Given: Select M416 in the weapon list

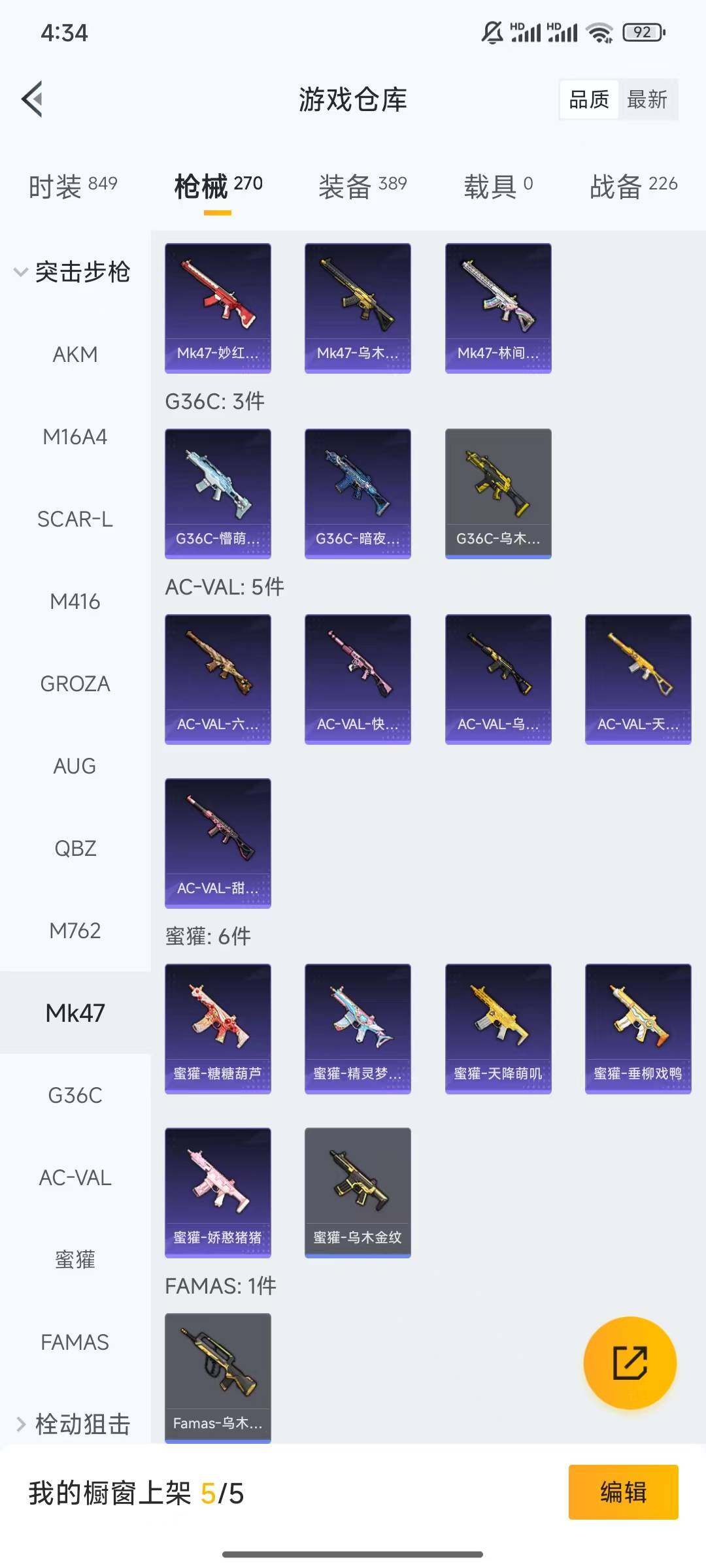Looking at the screenshot, I should pyautogui.click(x=75, y=601).
